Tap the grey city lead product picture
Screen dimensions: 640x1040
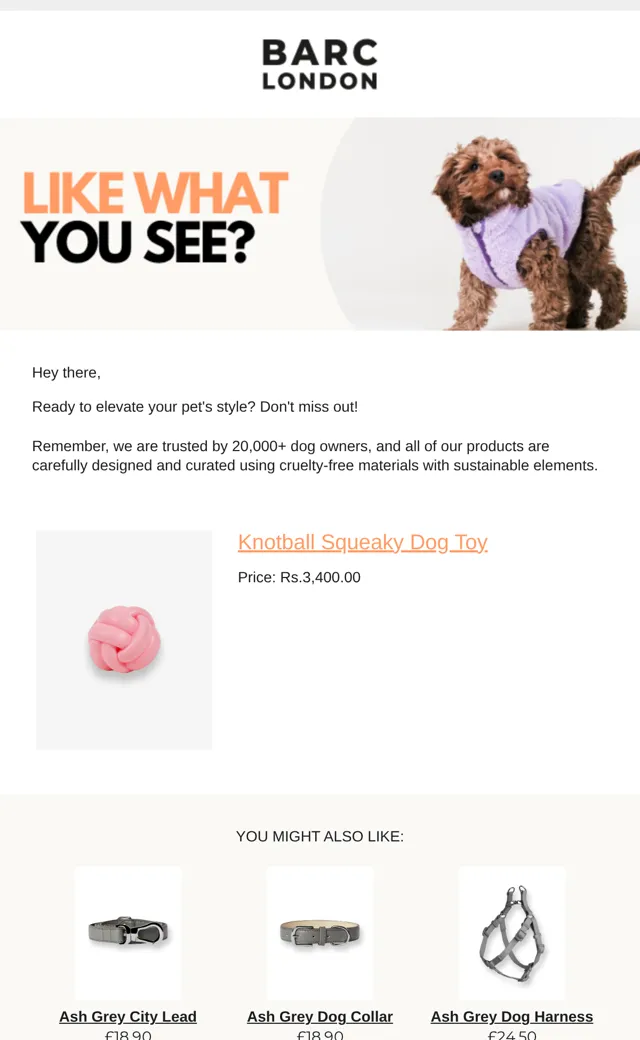click(128, 933)
